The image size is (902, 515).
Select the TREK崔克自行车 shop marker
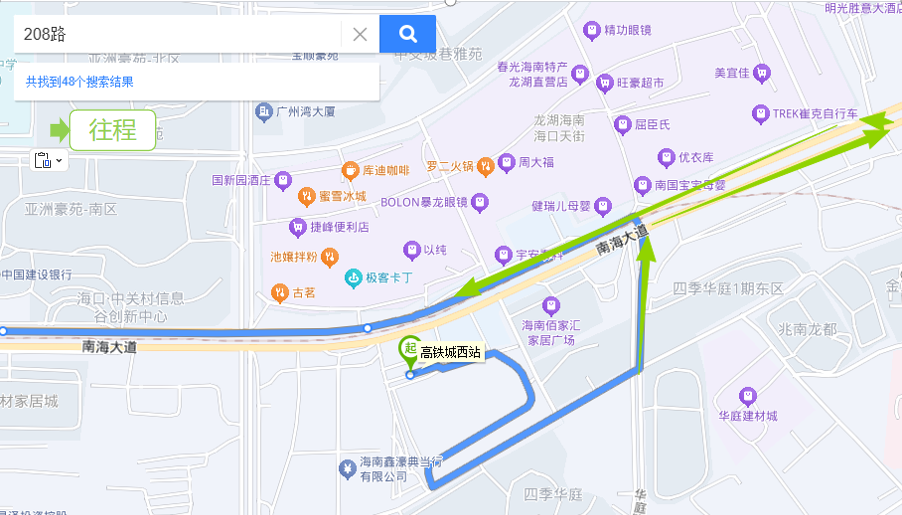[x=759, y=113]
